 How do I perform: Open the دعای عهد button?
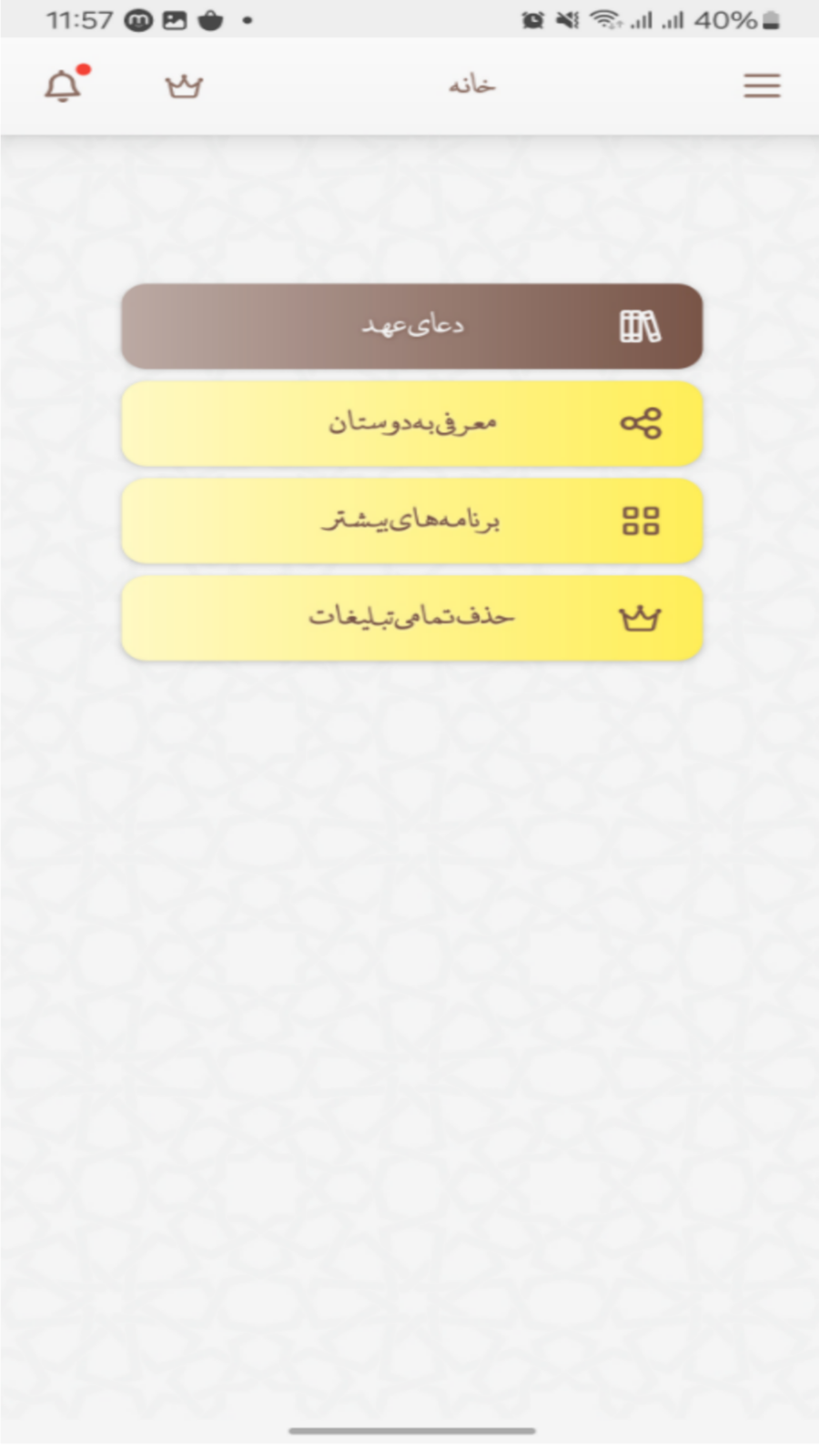tap(412, 326)
